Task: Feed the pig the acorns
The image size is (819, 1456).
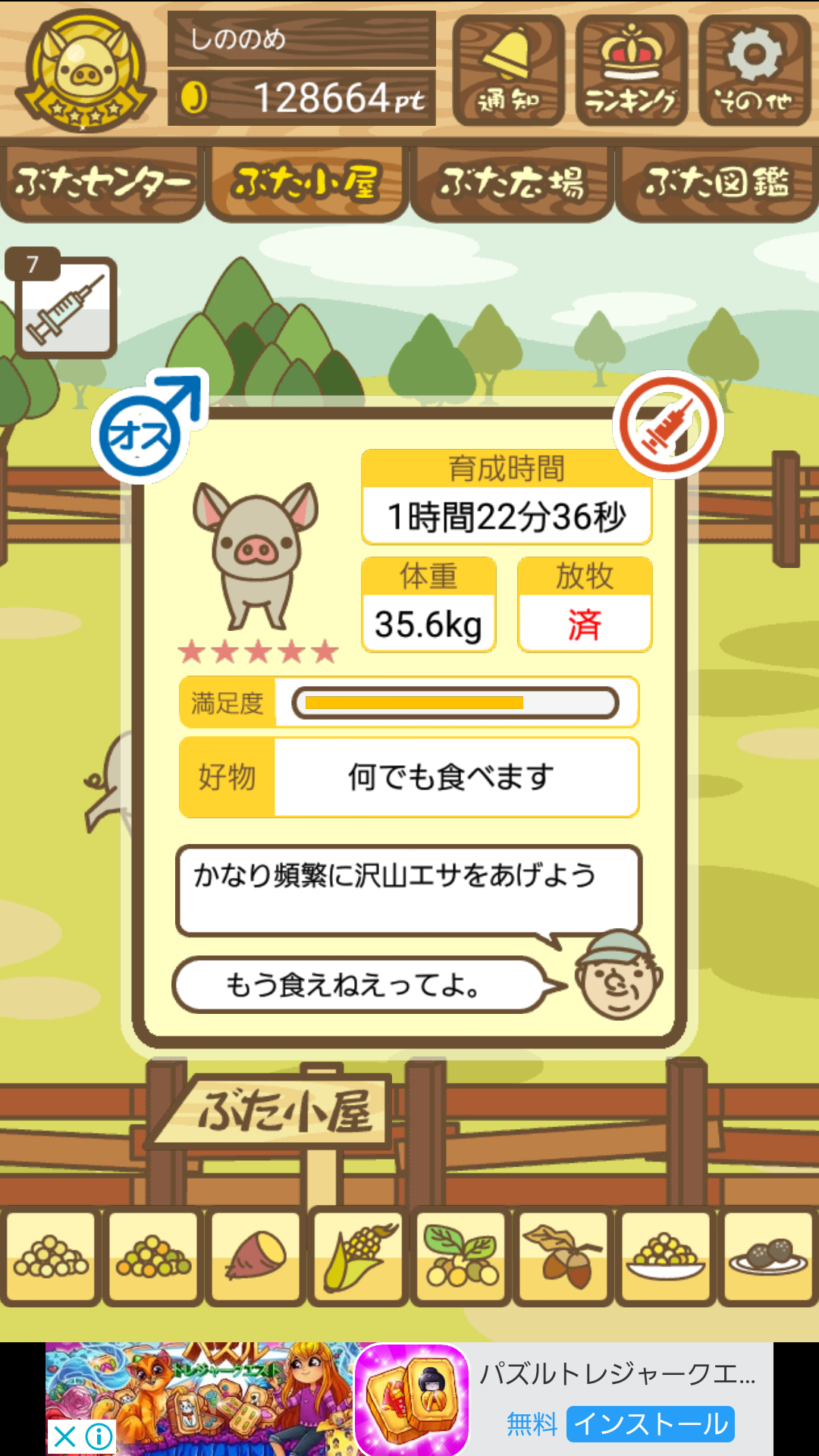Action: [x=563, y=1256]
